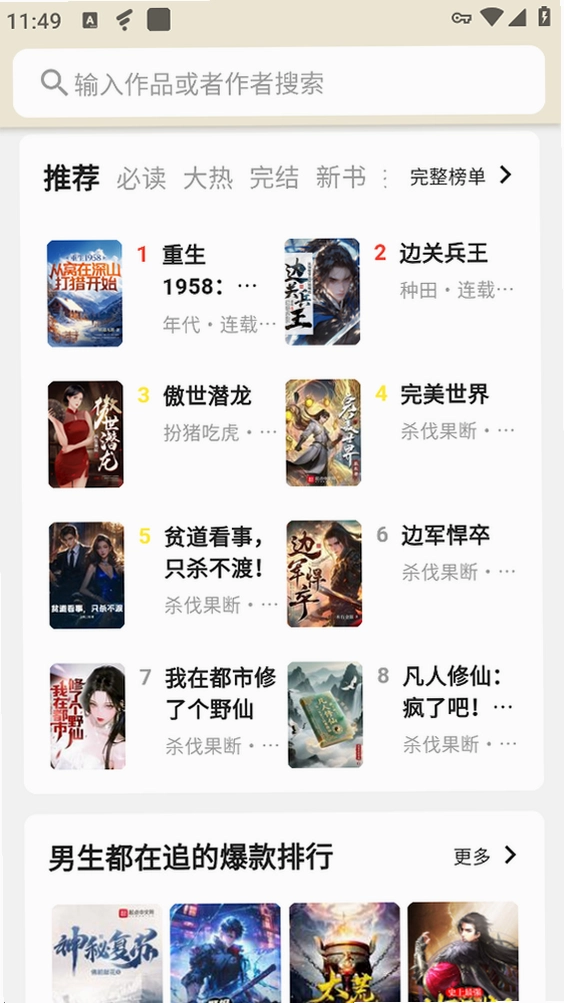The image size is (564, 1003).
Task: Select the 完结 tab
Action: click(274, 178)
